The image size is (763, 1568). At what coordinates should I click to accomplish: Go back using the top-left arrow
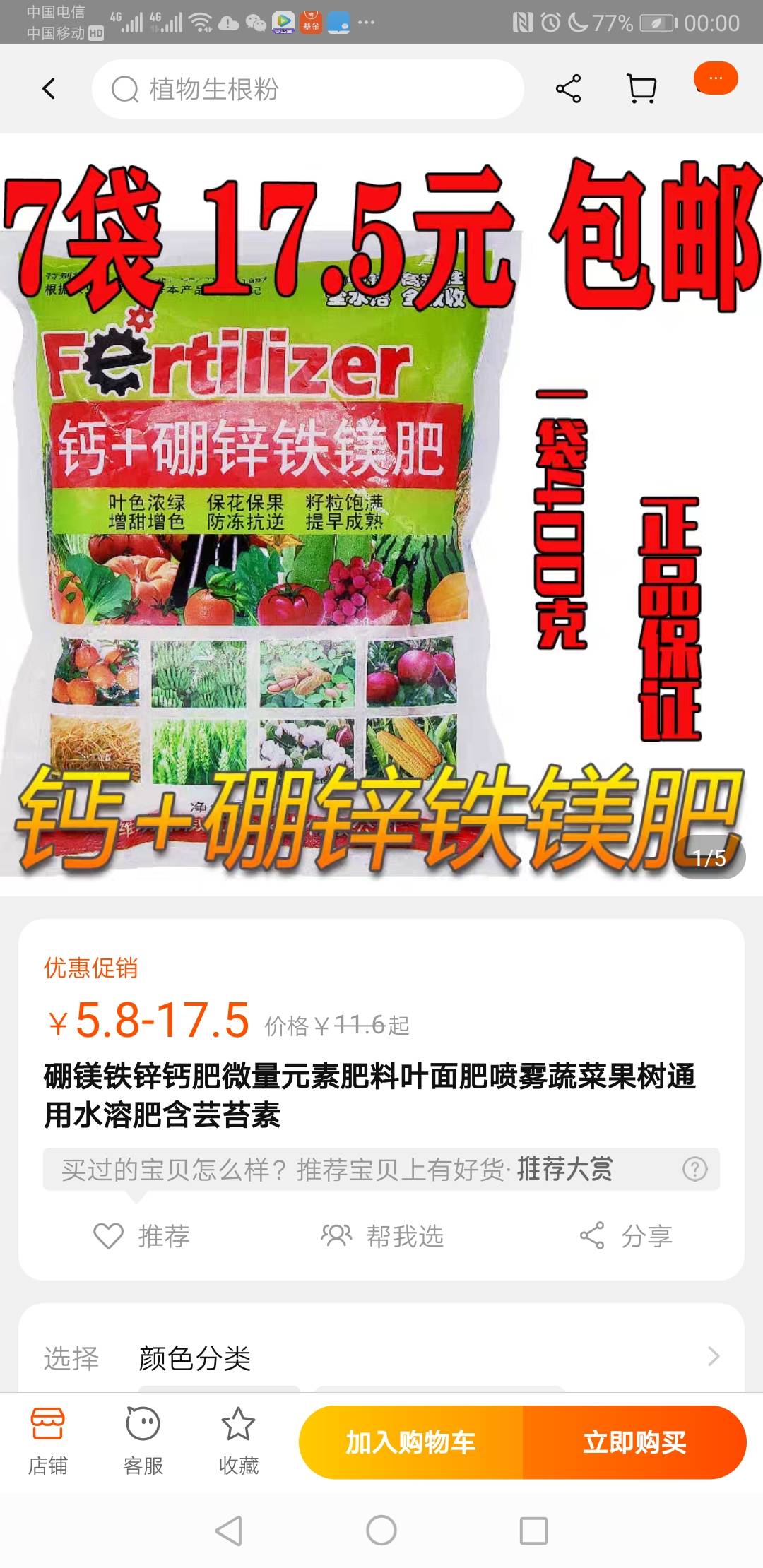click(49, 89)
